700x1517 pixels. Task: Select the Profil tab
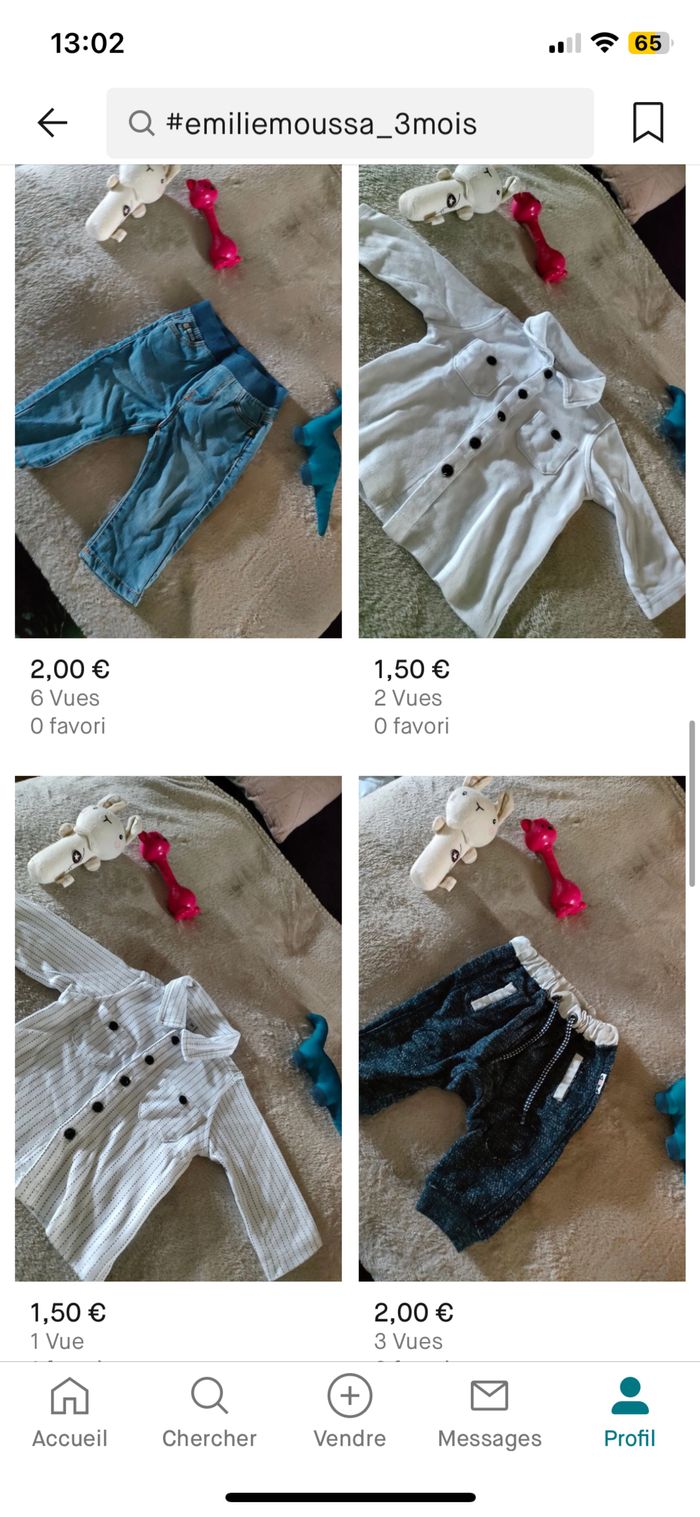tap(629, 1412)
